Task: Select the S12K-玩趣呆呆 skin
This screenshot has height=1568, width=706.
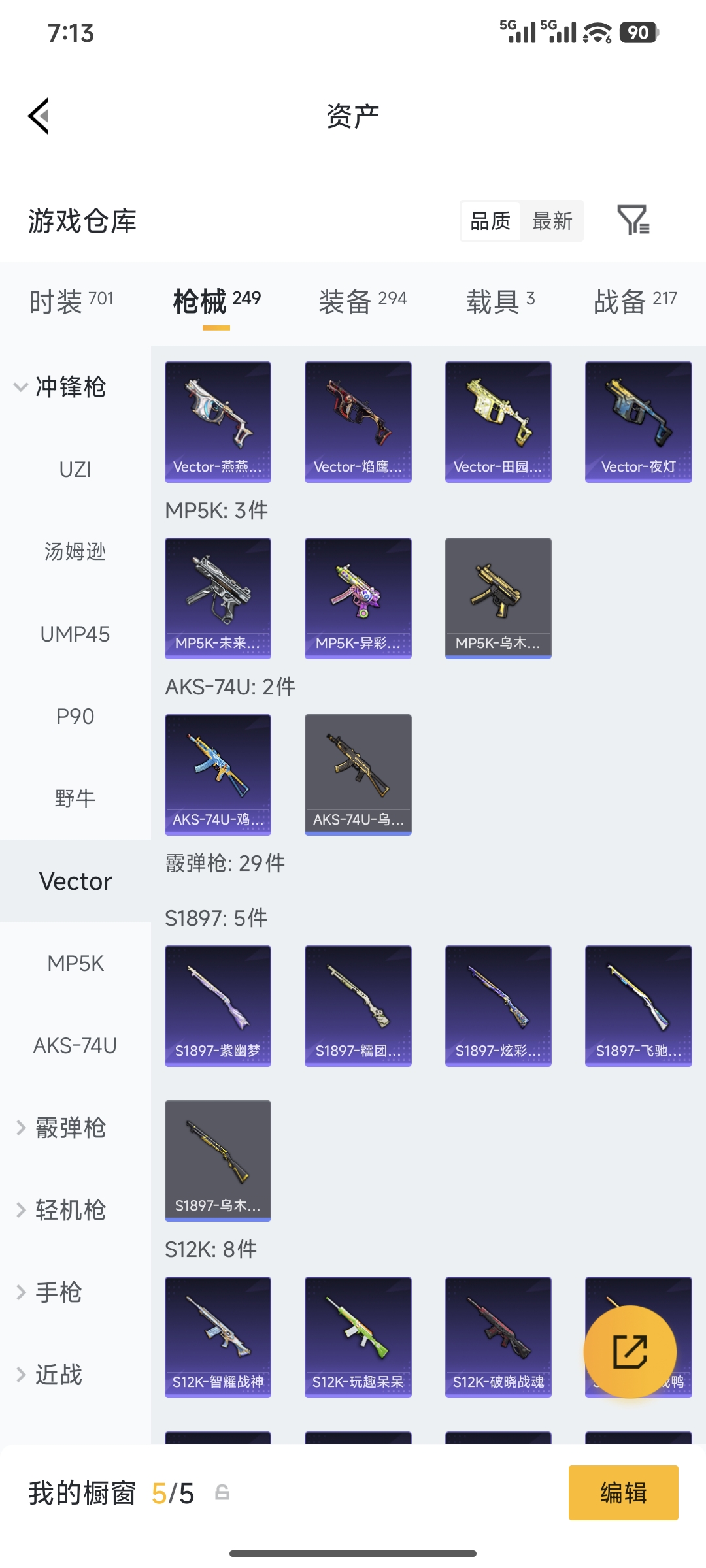Action: click(358, 1337)
